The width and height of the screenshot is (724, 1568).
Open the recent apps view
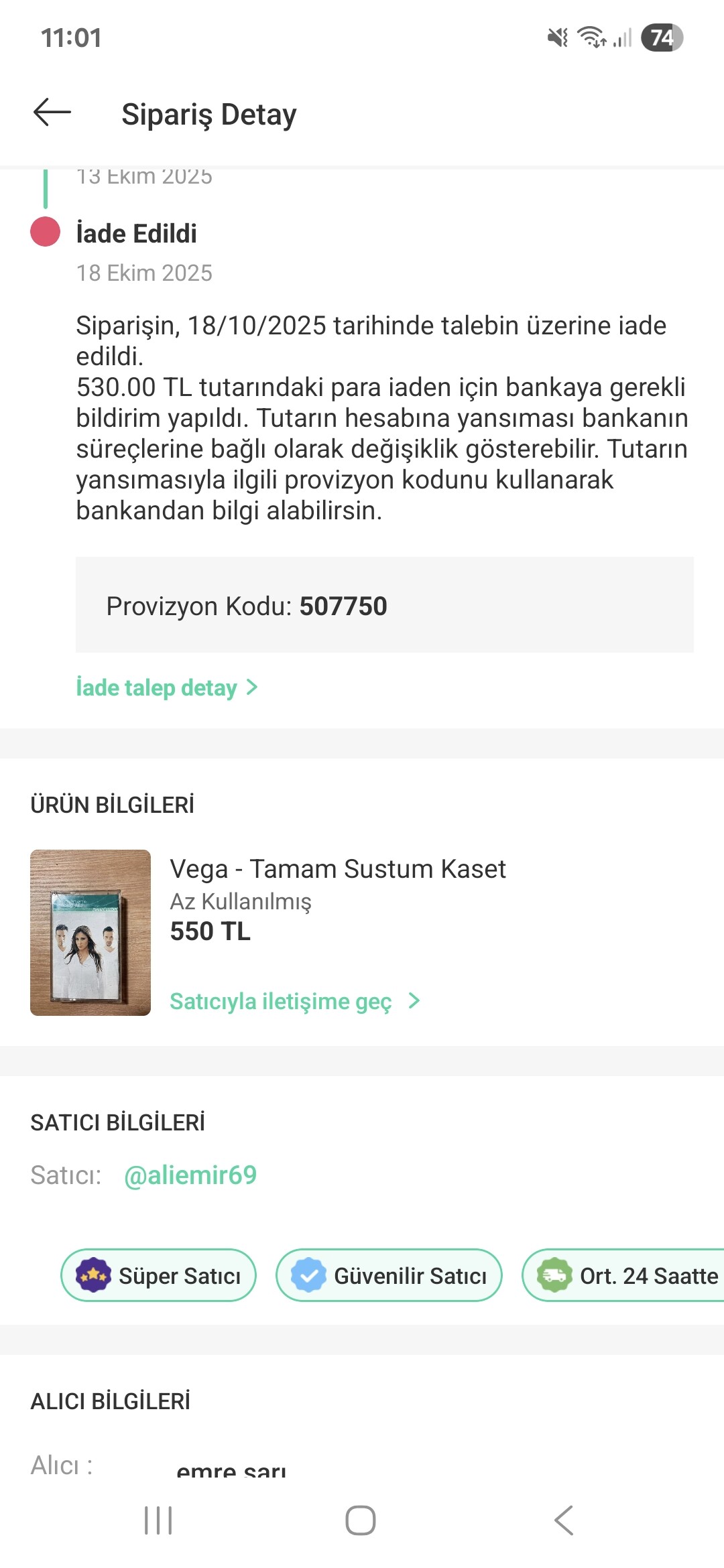point(158,1520)
